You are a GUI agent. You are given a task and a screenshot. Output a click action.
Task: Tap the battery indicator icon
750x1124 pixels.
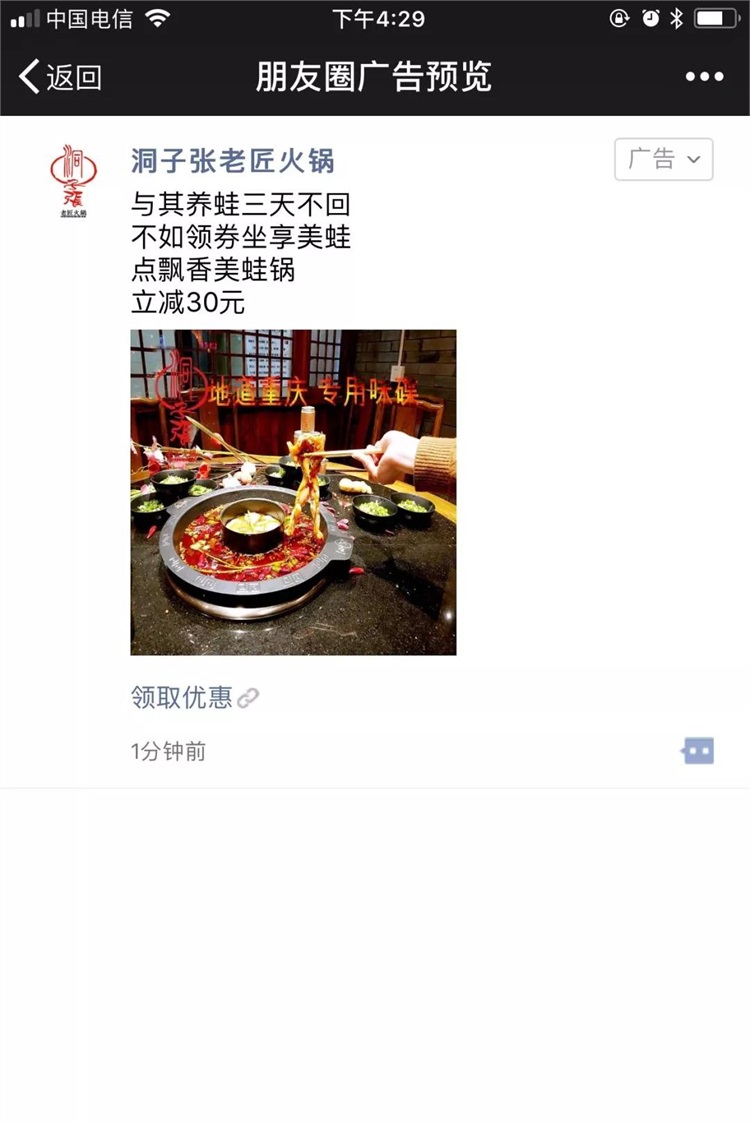pos(715,16)
